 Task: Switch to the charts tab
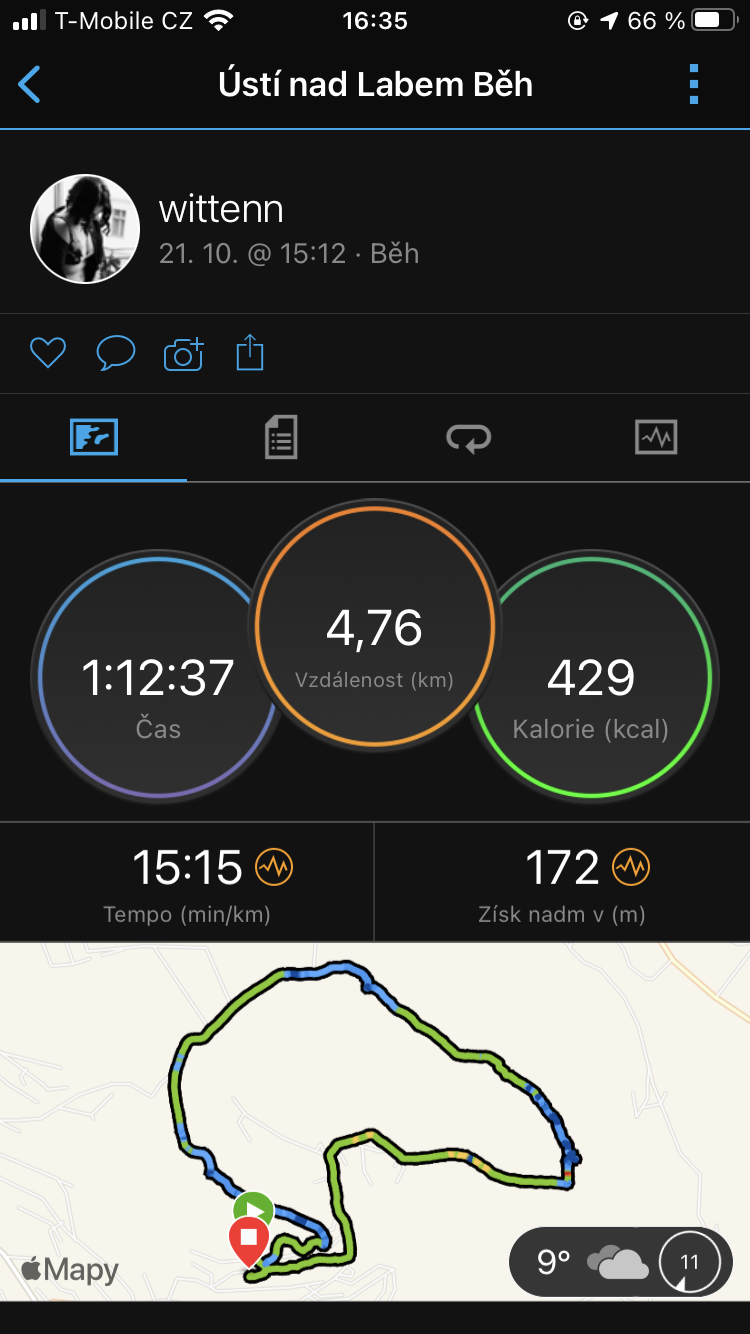pyautogui.click(x=656, y=438)
